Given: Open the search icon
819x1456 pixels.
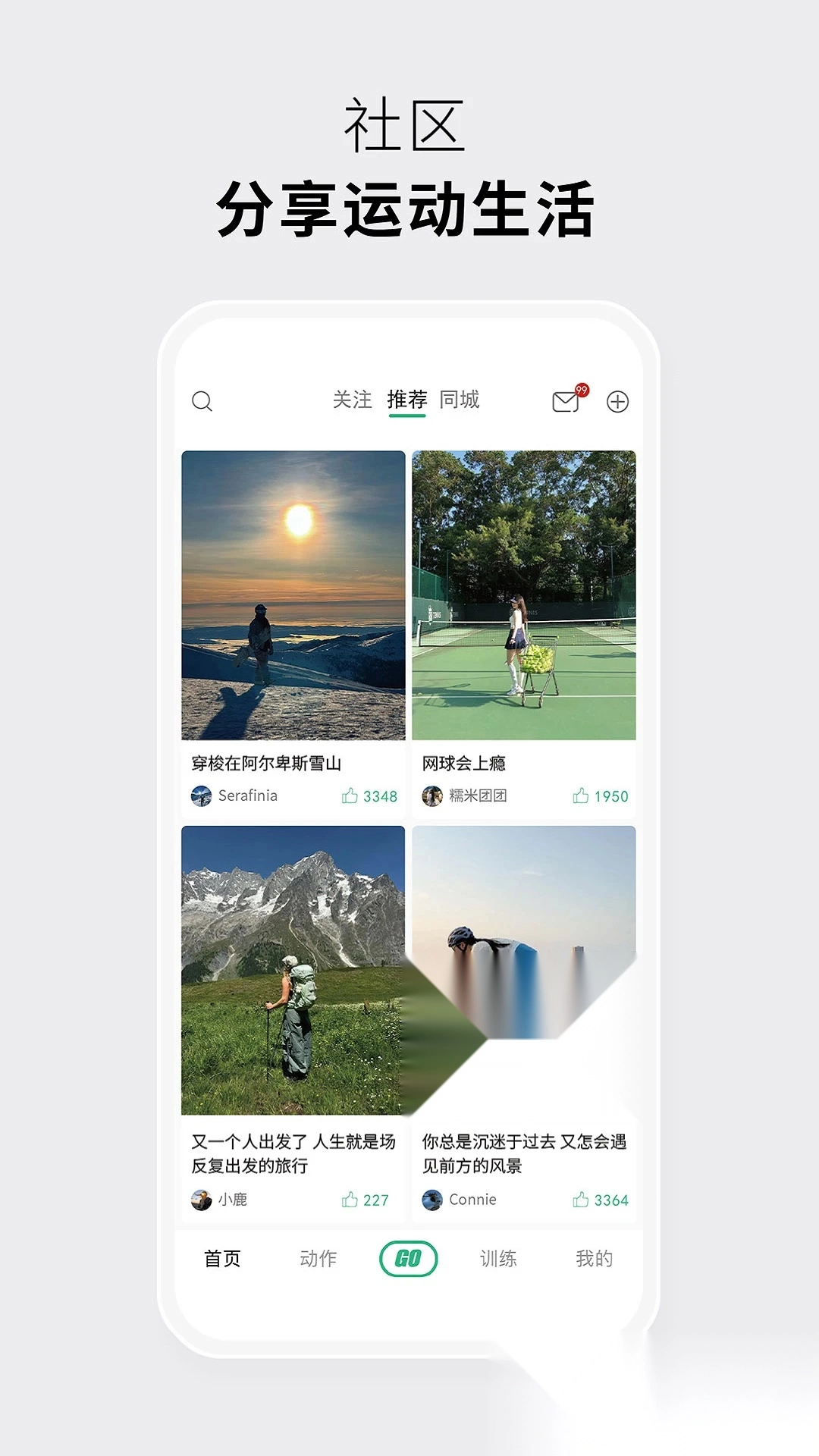Looking at the screenshot, I should pyautogui.click(x=202, y=401).
